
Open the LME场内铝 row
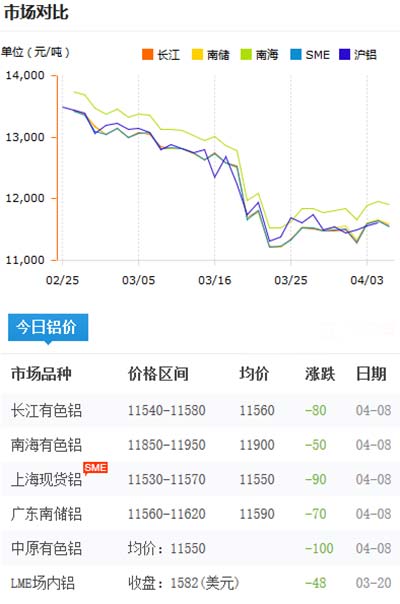point(200,583)
